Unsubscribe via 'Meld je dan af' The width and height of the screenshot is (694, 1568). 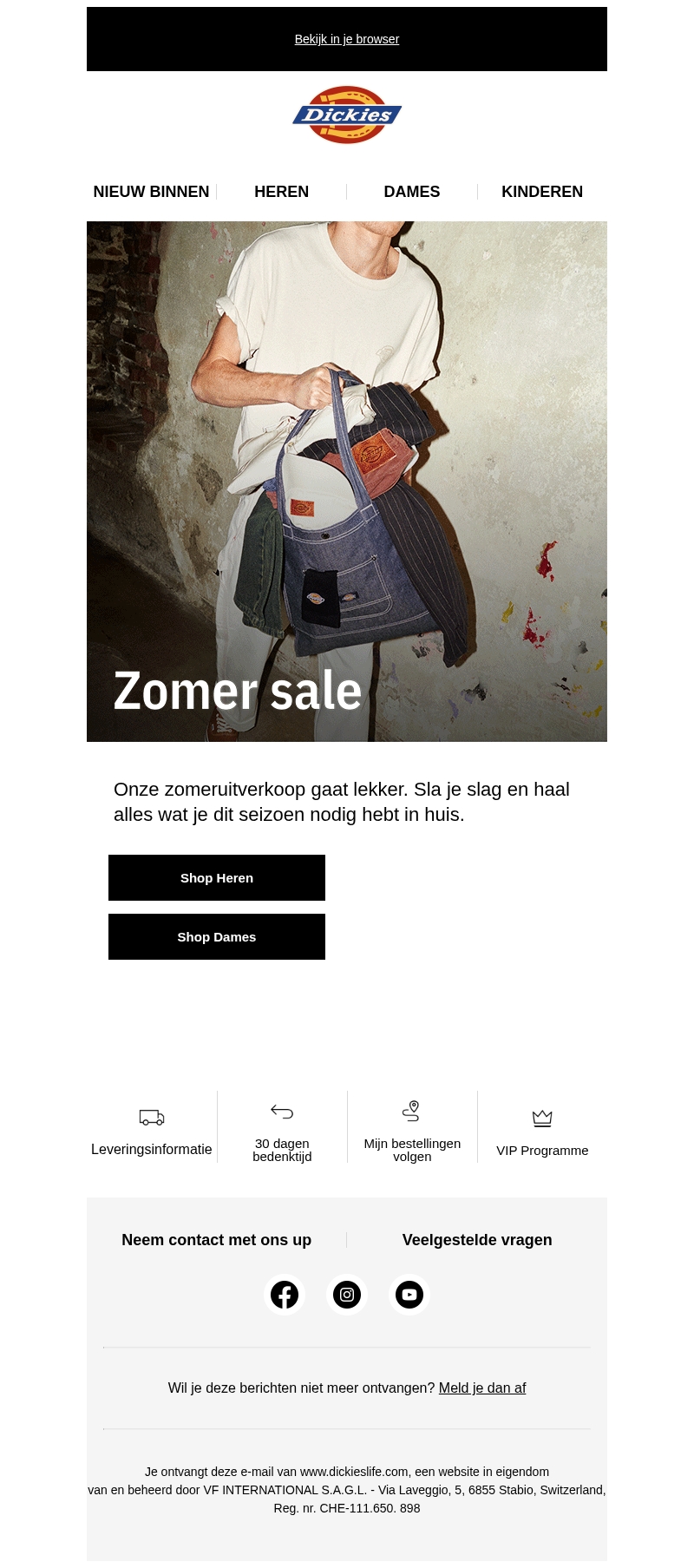point(482,1388)
